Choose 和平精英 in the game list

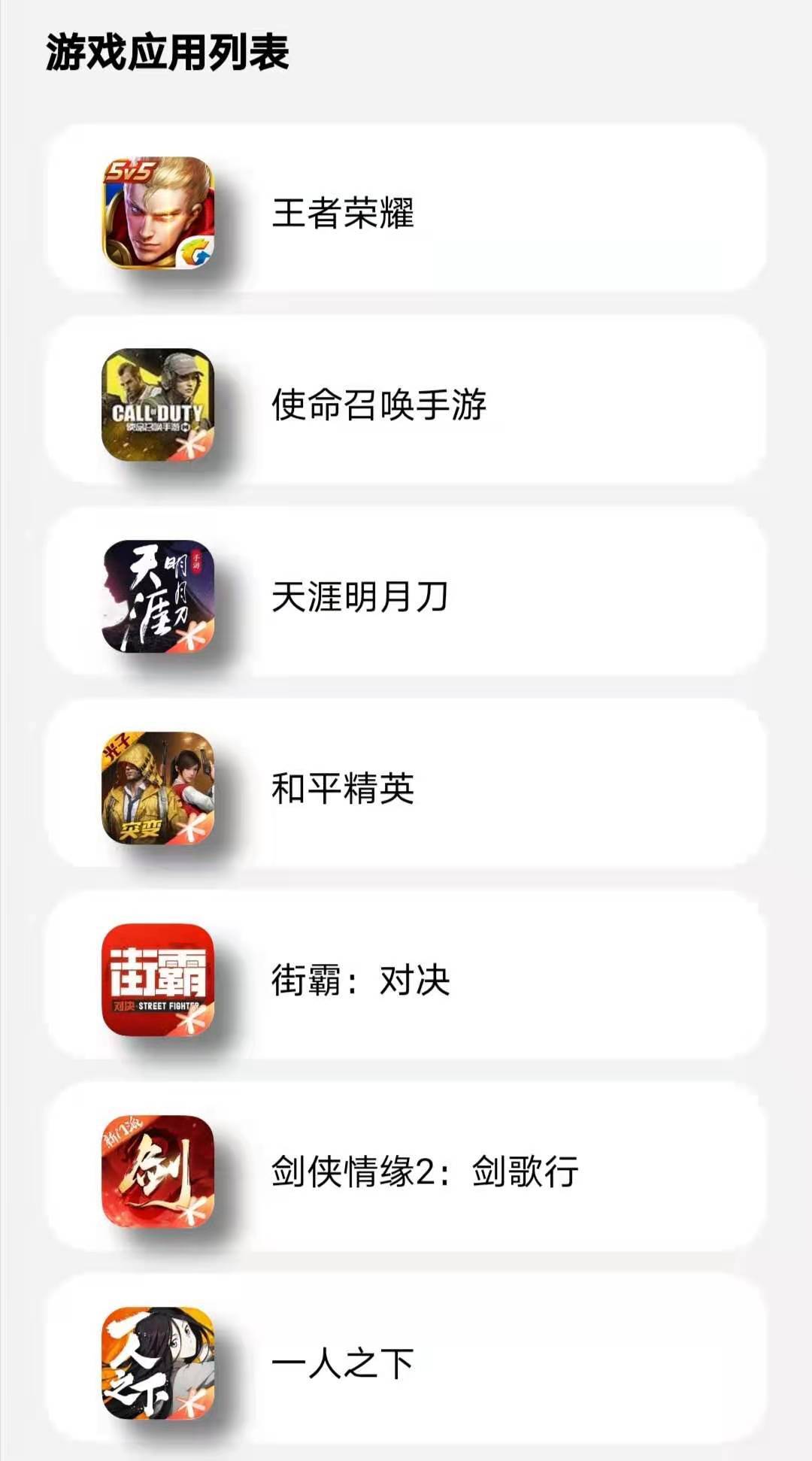pos(406,788)
